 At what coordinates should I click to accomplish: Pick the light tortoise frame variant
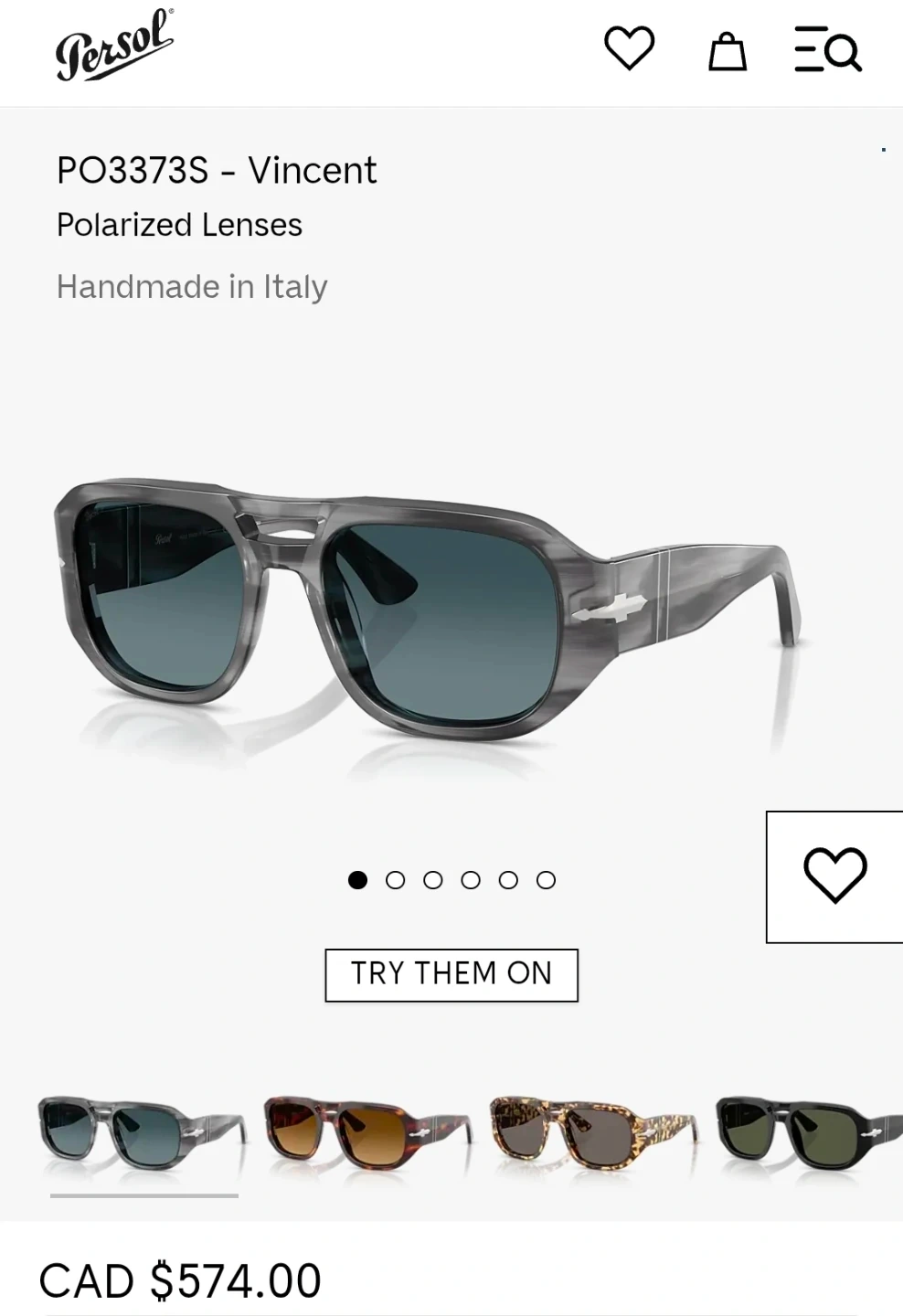592,1133
